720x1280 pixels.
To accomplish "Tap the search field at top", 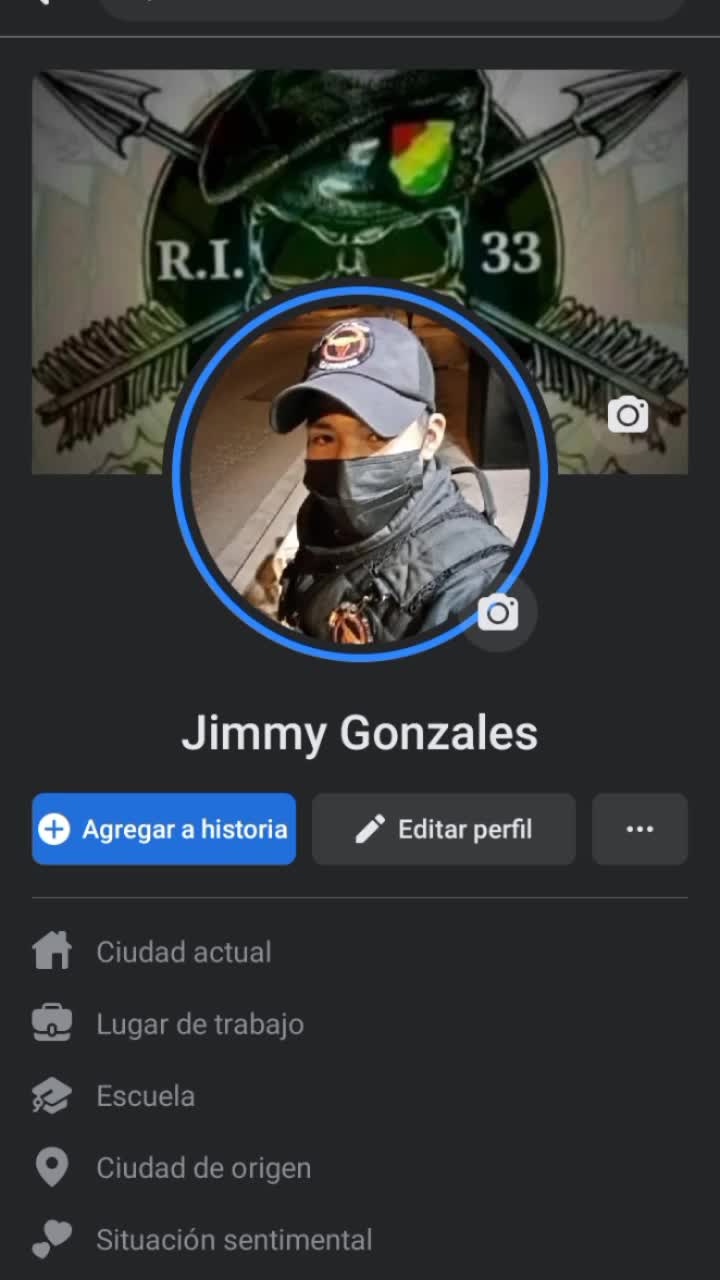I will (x=390, y=8).
